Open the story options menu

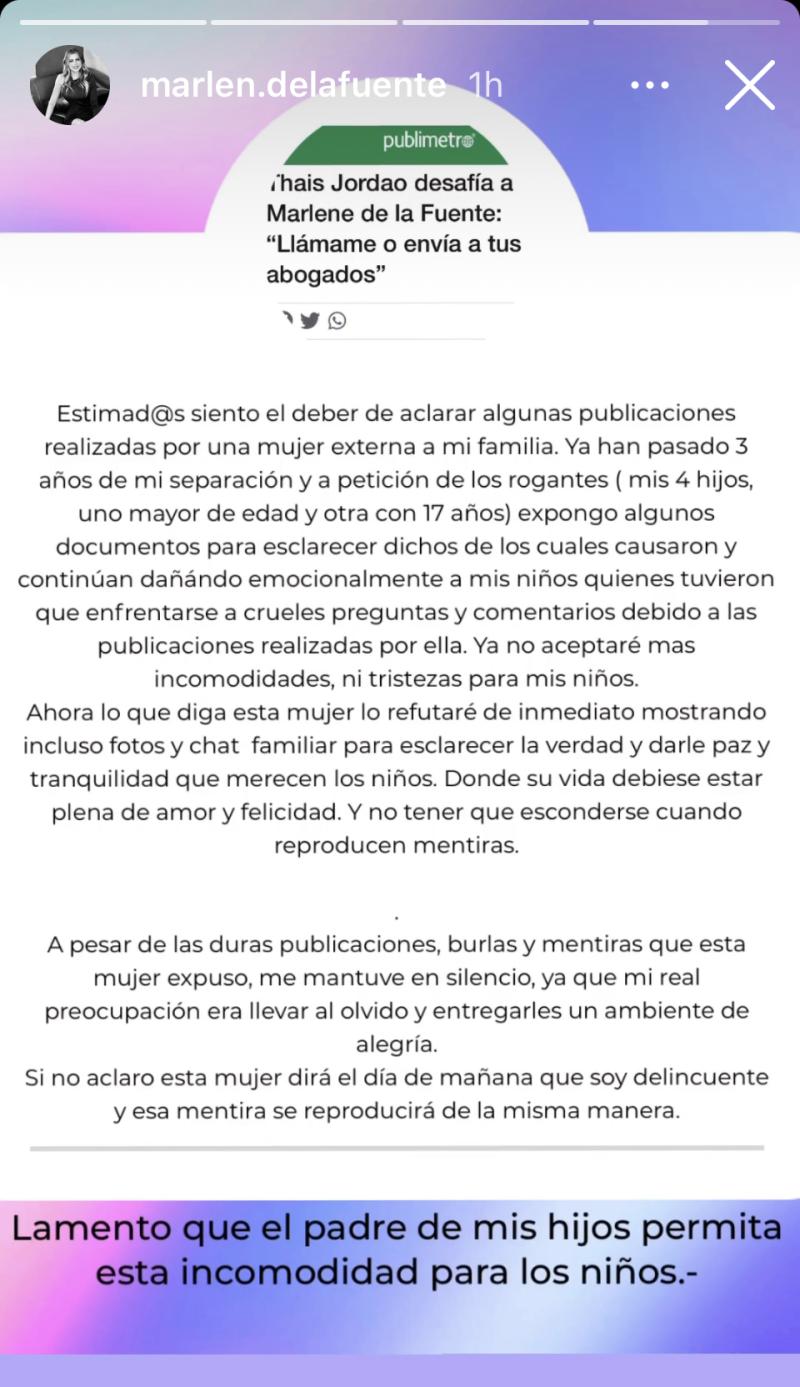tap(650, 86)
